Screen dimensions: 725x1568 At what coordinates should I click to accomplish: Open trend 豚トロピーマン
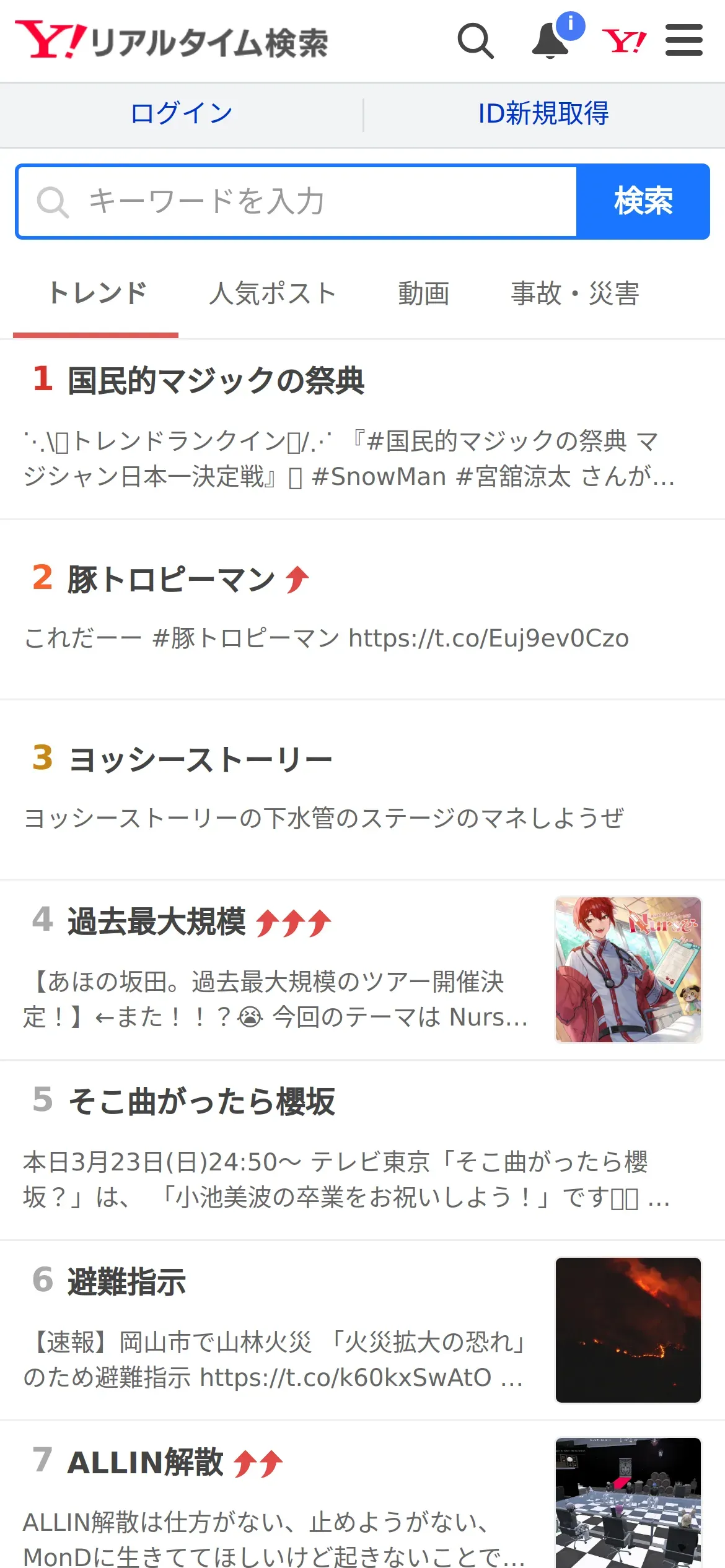tap(362, 610)
